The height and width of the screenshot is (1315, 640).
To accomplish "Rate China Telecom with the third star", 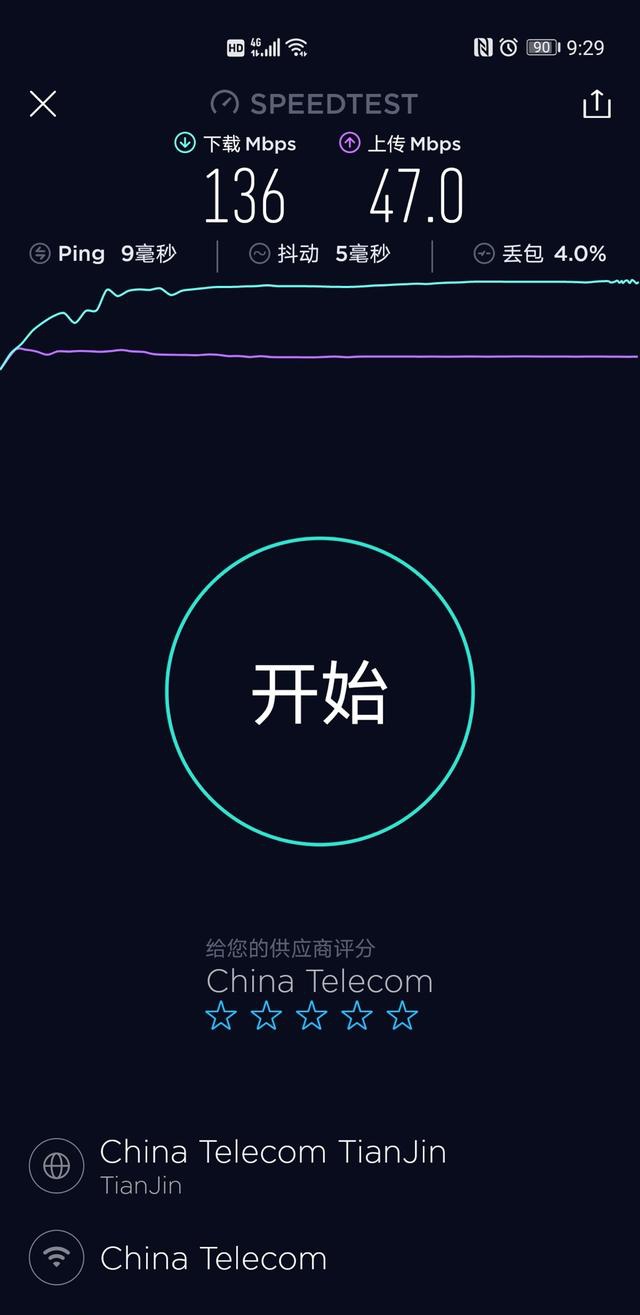I will tap(312, 1017).
